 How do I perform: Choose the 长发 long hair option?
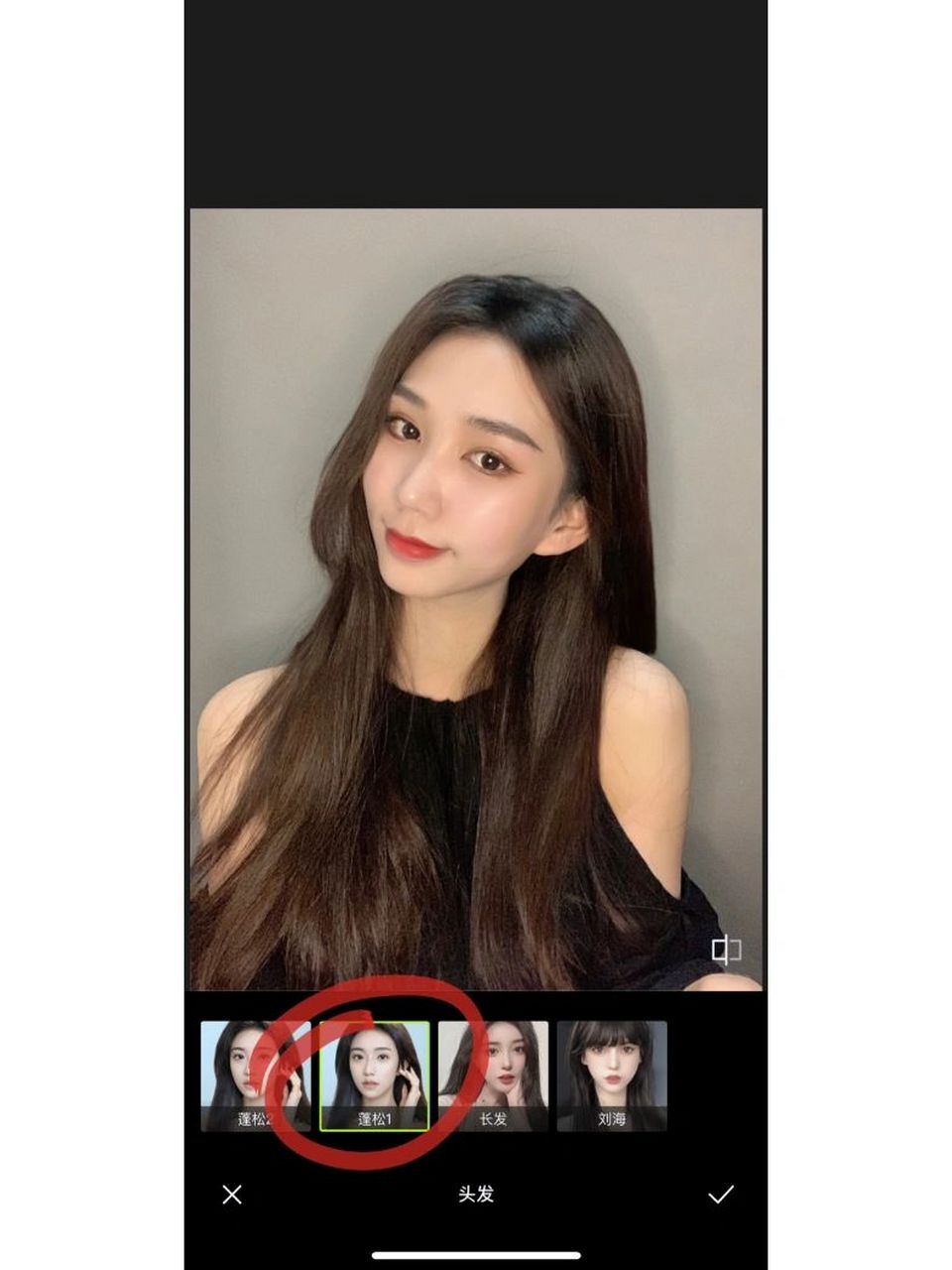click(x=493, y=1077)
